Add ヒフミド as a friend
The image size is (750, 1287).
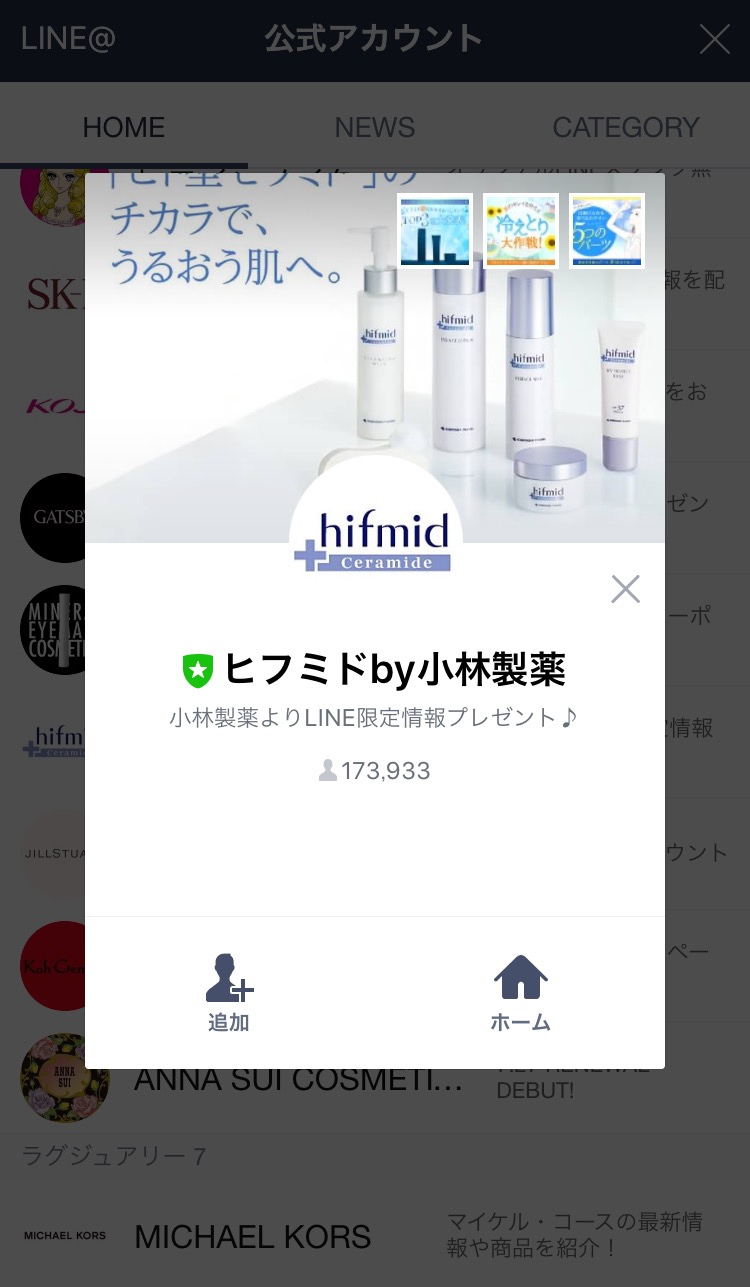(x=229, y=991)
